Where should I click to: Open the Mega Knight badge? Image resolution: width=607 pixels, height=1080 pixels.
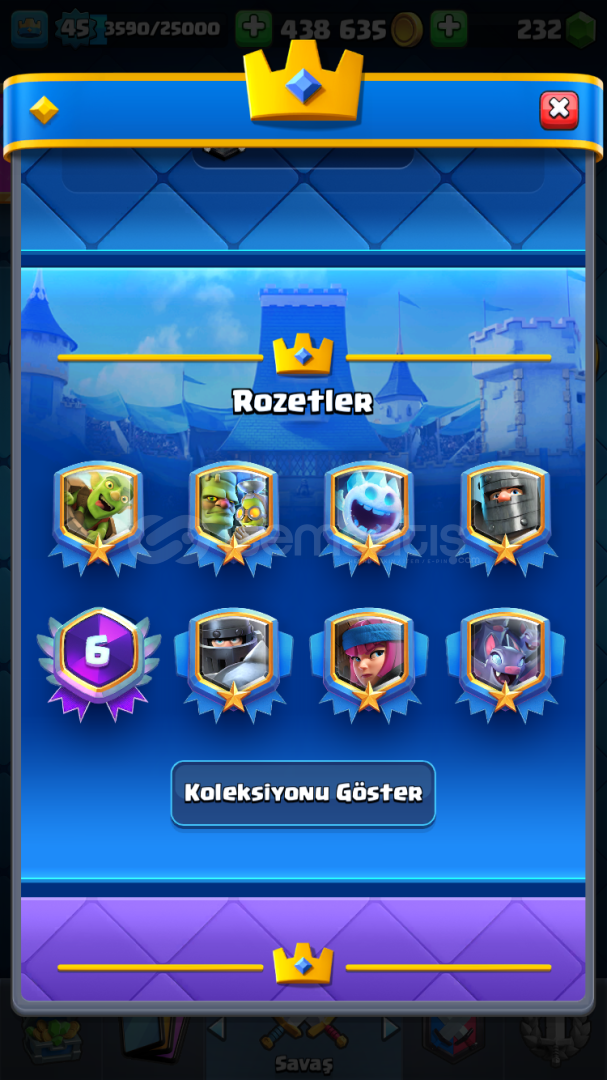(x=234, y=663)
